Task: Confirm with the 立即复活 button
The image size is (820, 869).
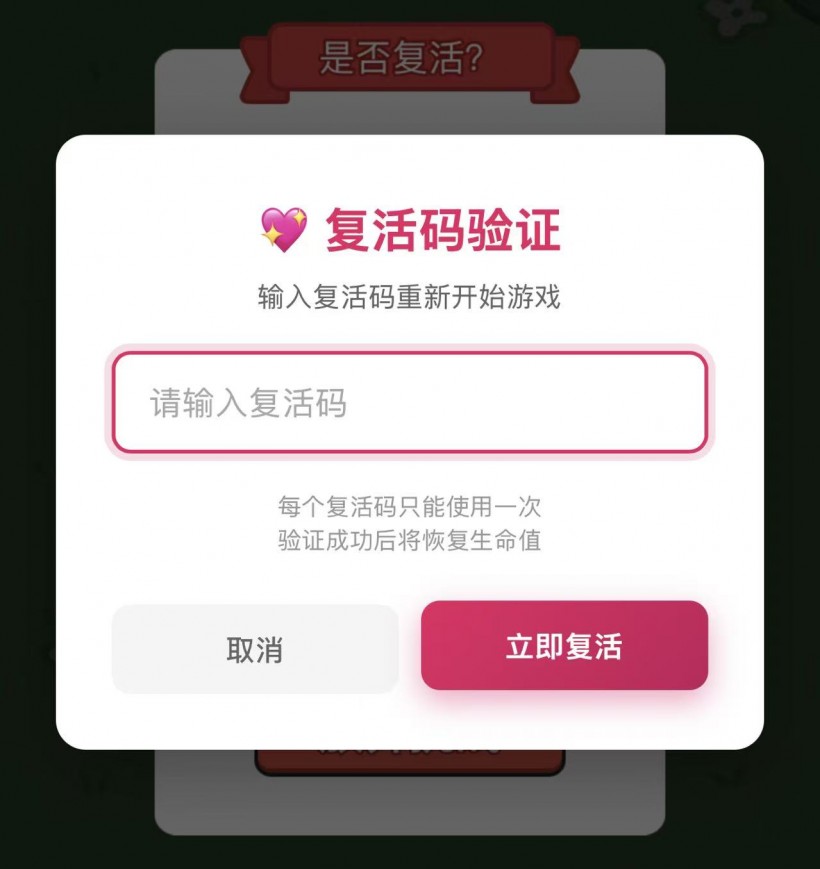Action: (564, 646)
